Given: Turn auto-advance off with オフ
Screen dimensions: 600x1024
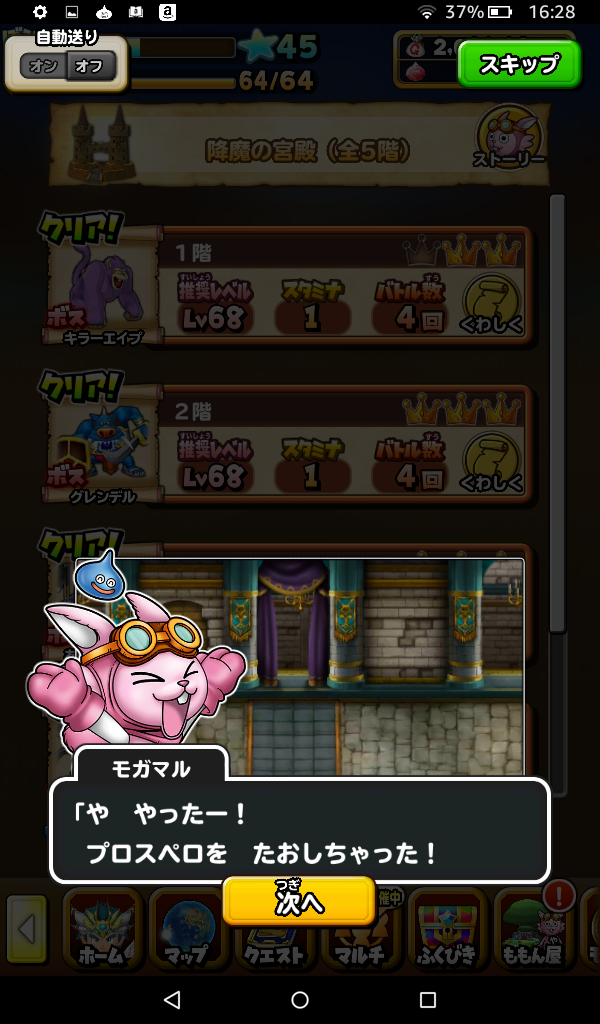Looking at the screenshot, I should tap(91, 67).
